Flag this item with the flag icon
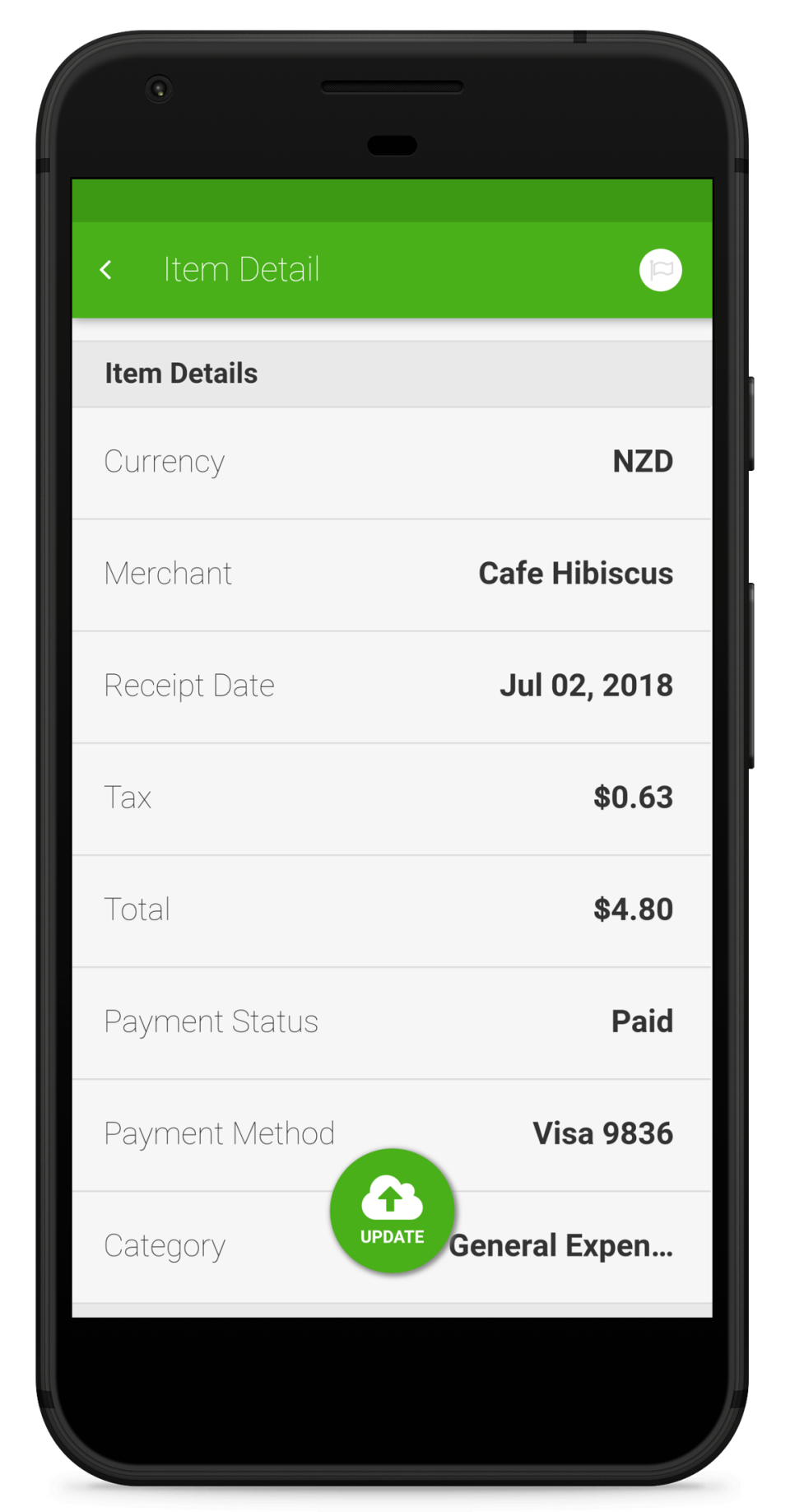The width and height of the screenshot is (790, 1512). (660, 270)
